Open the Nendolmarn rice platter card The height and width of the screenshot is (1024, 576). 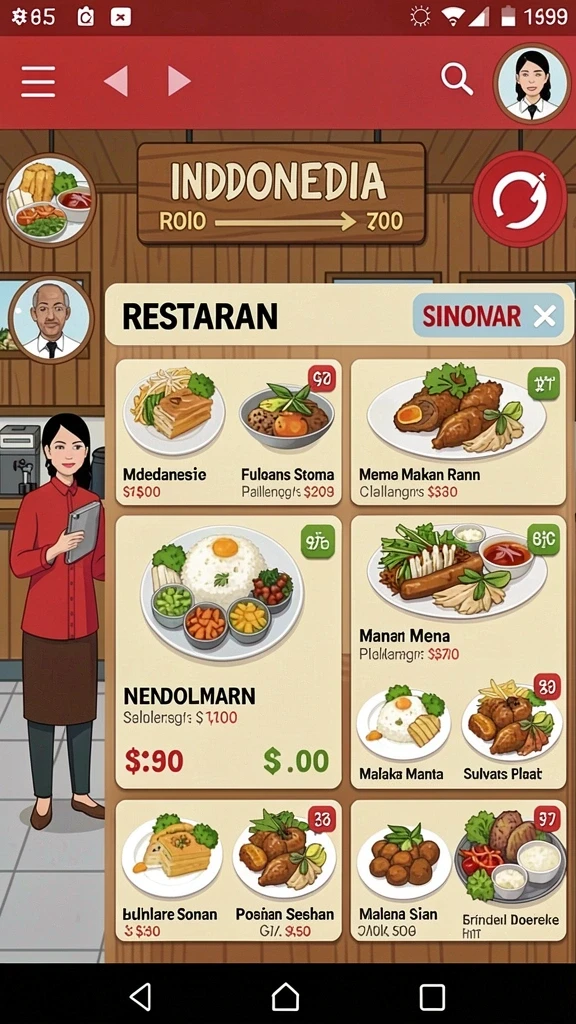click(229, 652)
